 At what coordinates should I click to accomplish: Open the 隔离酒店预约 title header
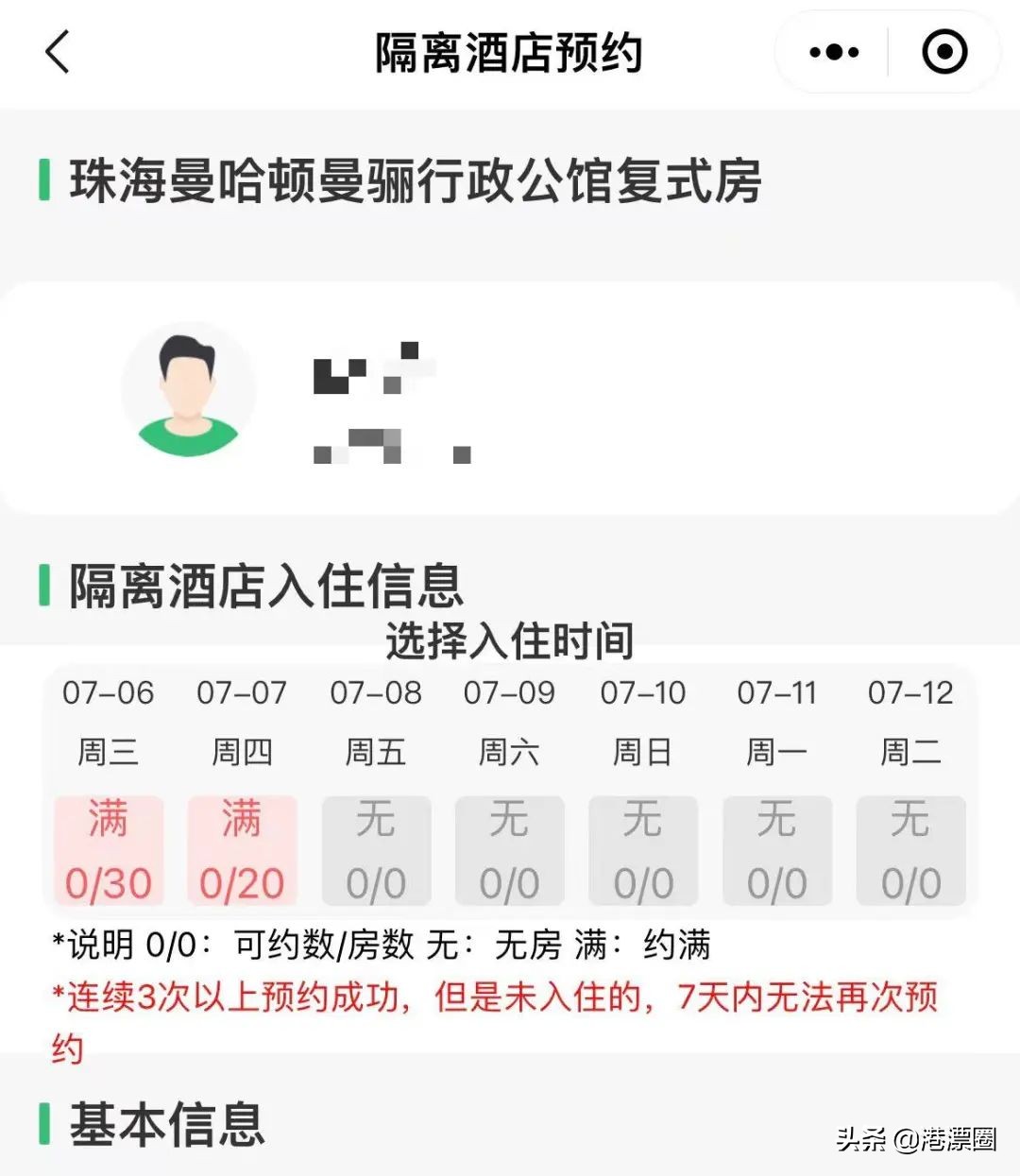pyautogui.click(x=510, y=54)
